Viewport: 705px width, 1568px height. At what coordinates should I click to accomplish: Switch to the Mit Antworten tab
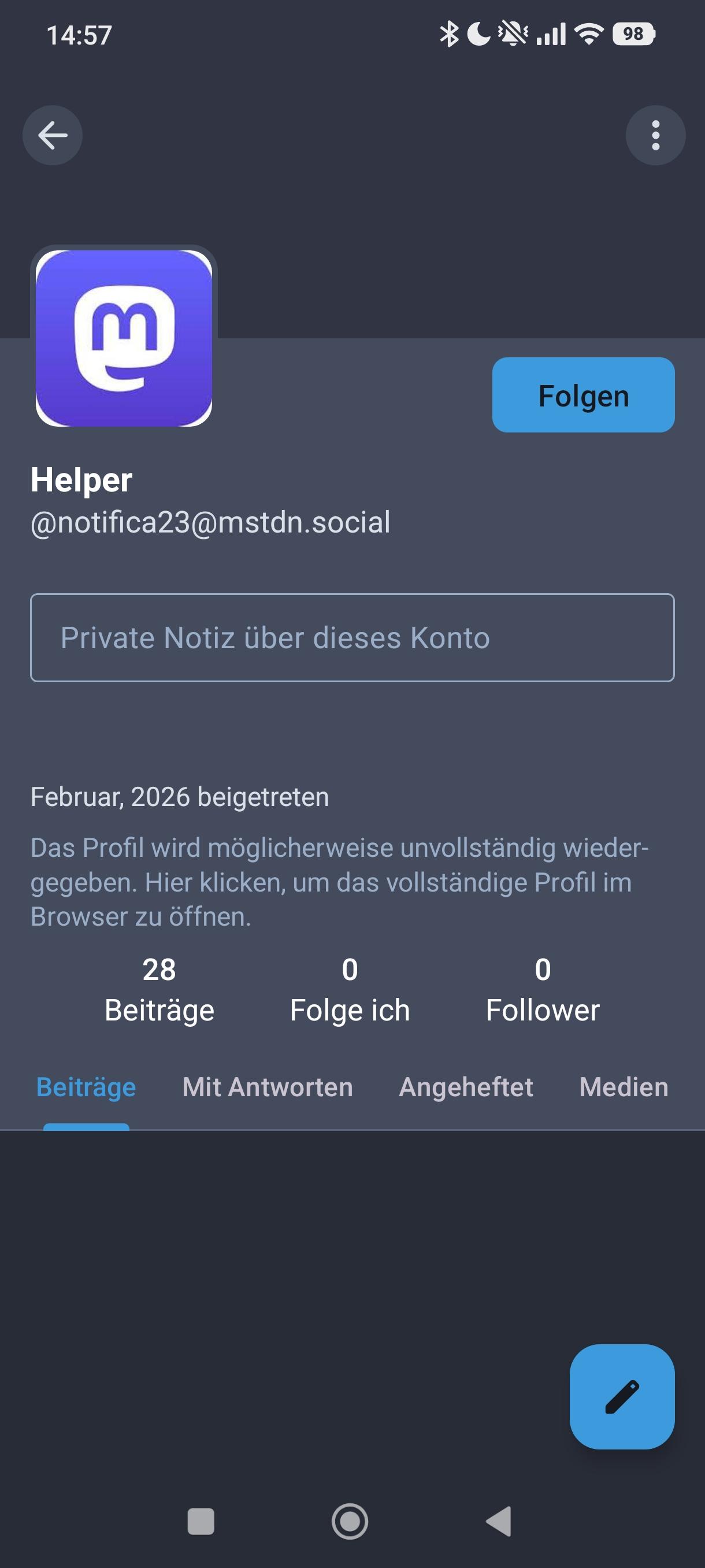pyautogui.click(x=268, y=1088)
